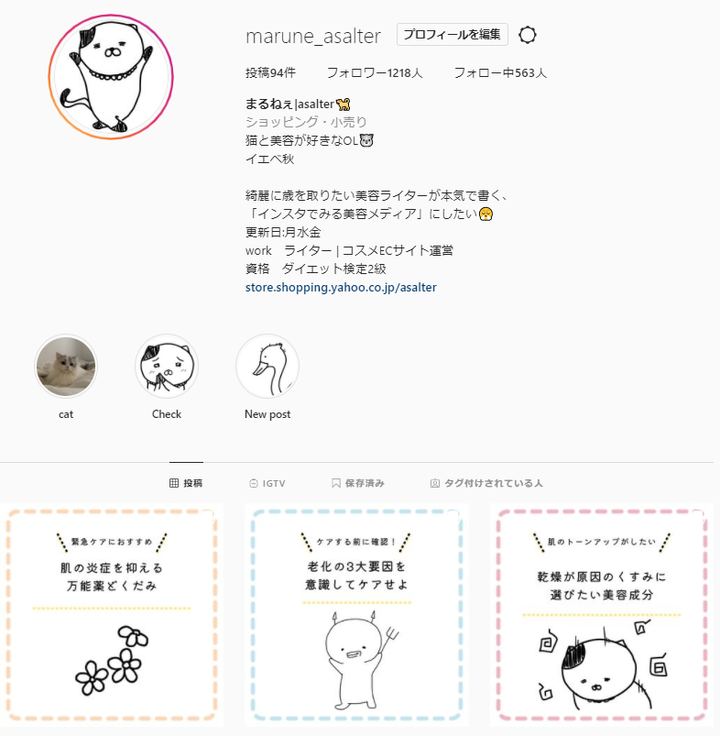Switch to the IGTV tab
Image resolution: width=720 pixels, height=736 pixels.
point(267,483)
